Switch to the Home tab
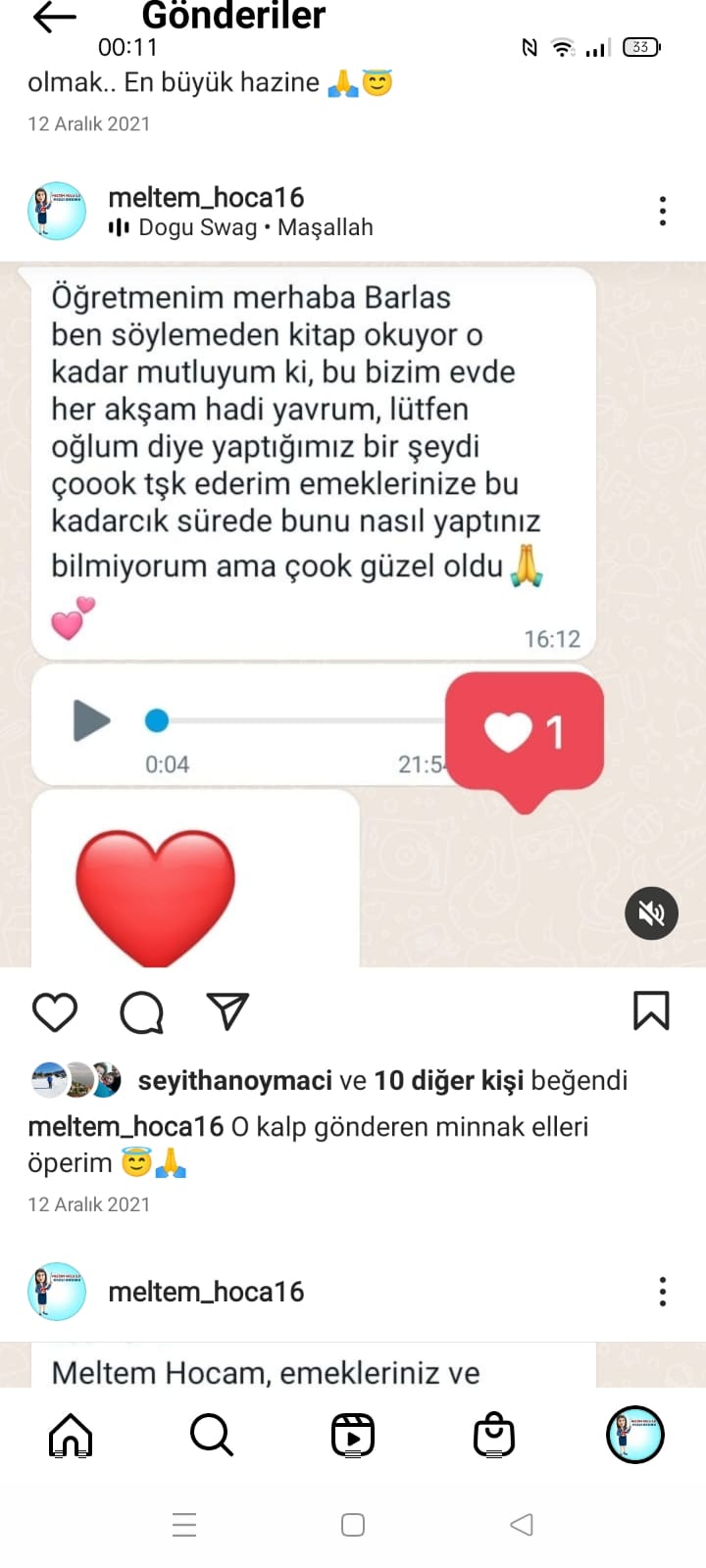Screen dimensions: 706x1568 pos(71,1436)
